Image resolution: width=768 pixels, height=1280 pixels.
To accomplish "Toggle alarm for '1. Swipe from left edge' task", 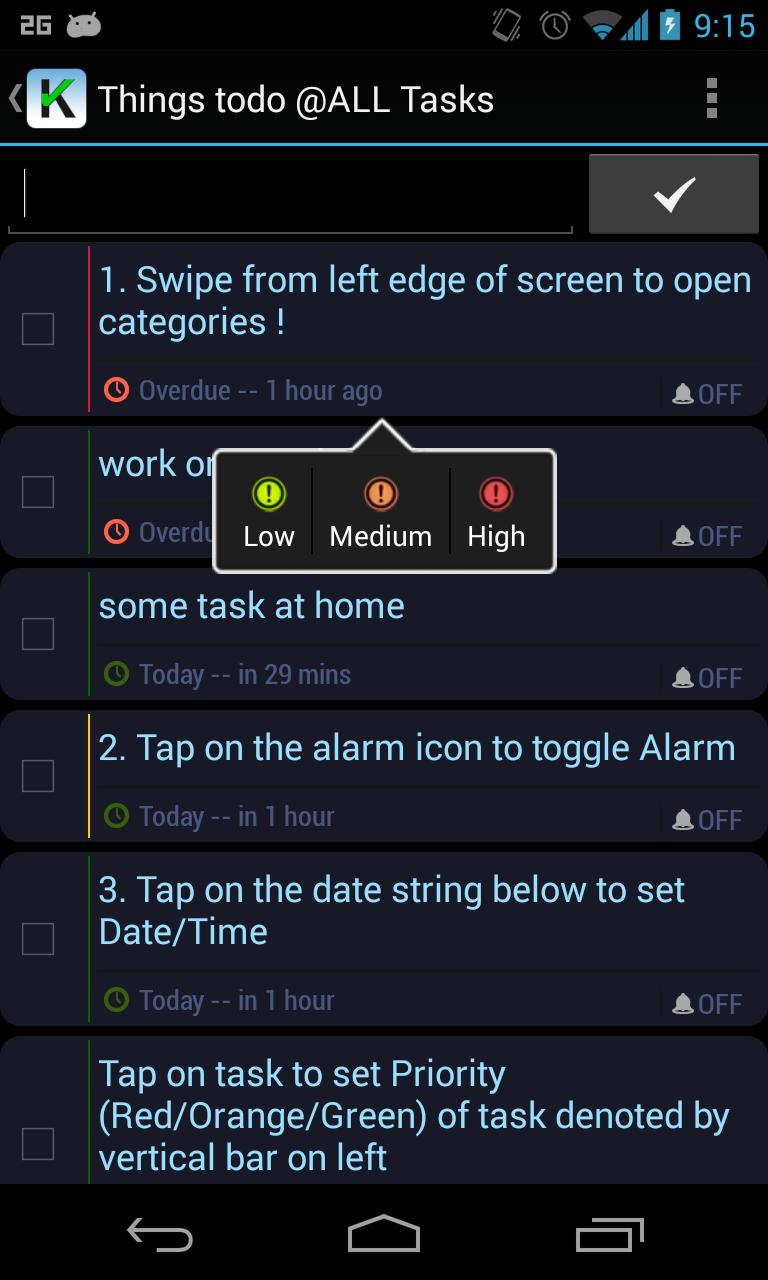I will pyautogui.click(x=708, y=393).
